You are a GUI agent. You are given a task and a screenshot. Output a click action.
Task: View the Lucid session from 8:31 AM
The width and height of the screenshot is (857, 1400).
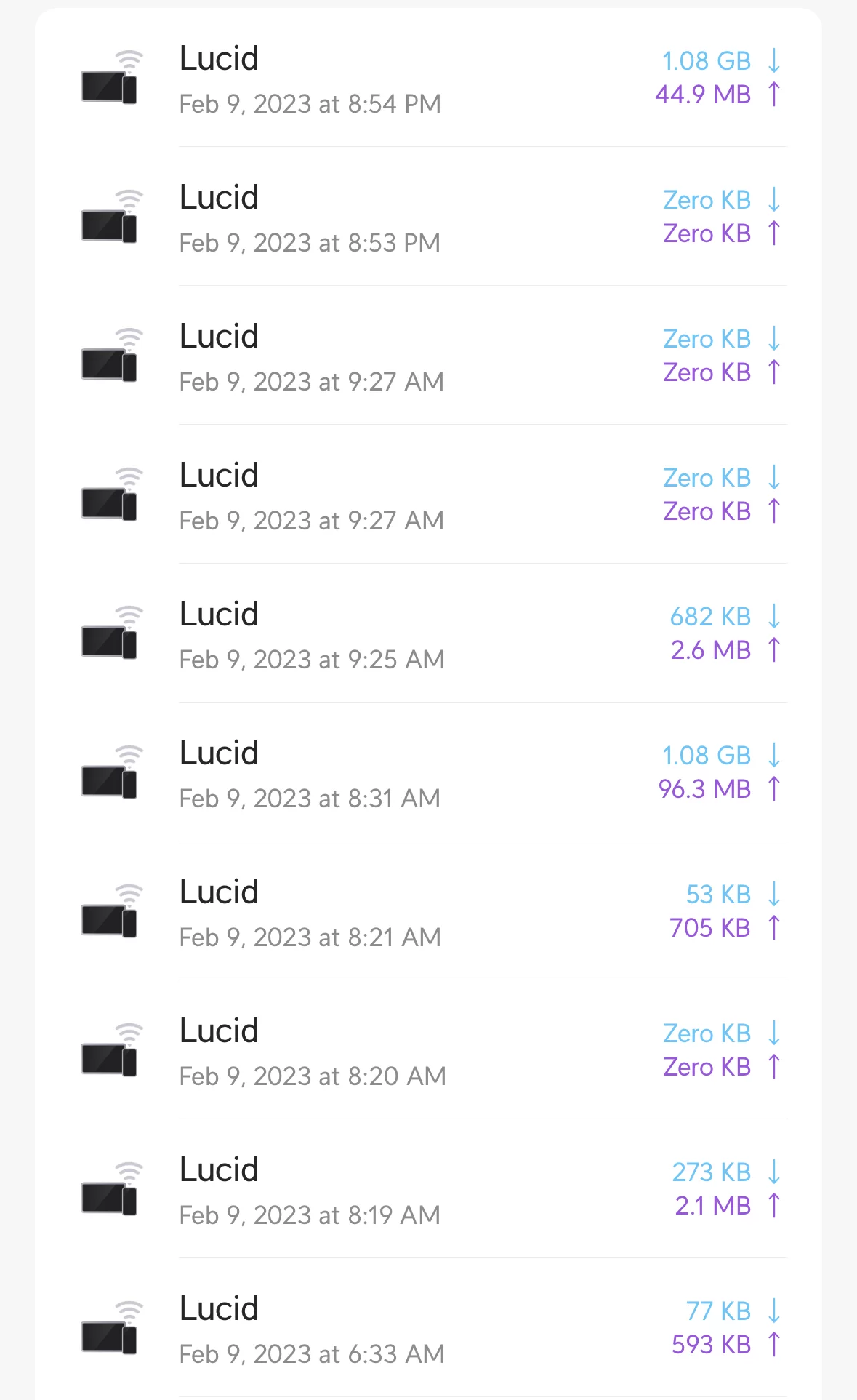tap(429, 772)
